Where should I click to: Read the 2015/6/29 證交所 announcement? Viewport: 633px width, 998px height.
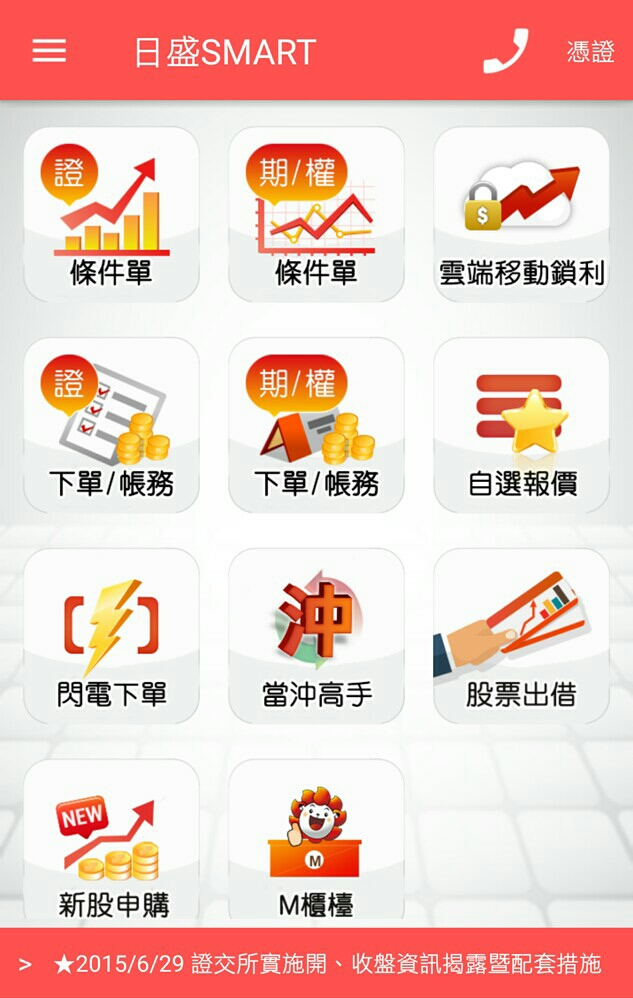pyautogui.click(x=326, y=963)
